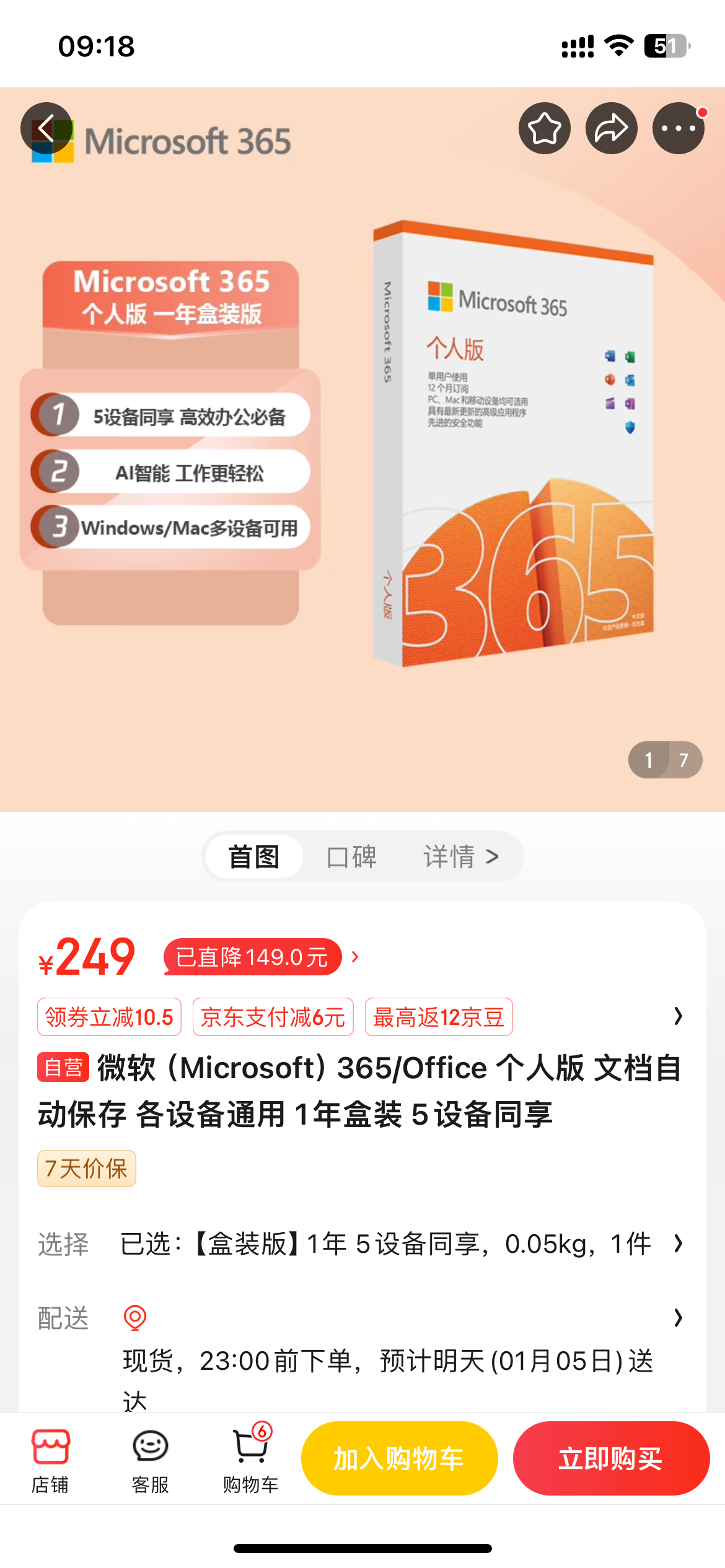
Task: Tap 加入购物车 to add to cart
Action: [x=399, y=1458]
